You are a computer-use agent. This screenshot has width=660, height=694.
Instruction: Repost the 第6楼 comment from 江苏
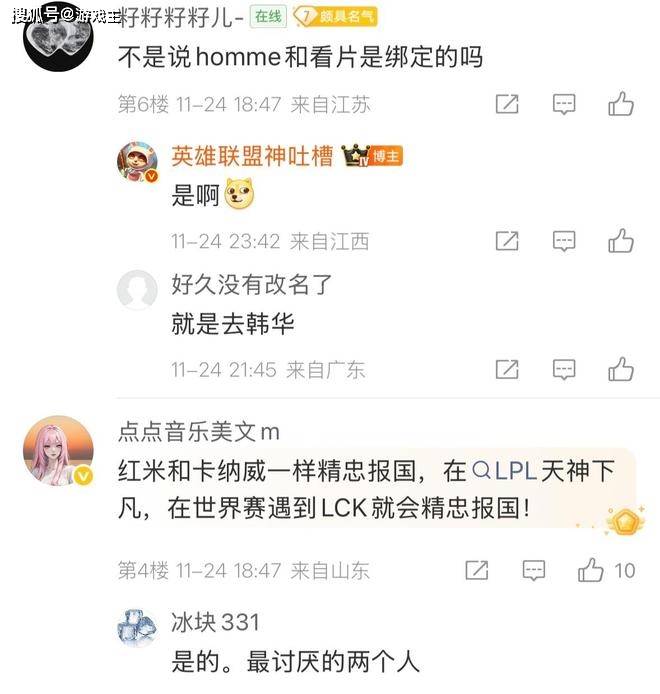[507, 104]
